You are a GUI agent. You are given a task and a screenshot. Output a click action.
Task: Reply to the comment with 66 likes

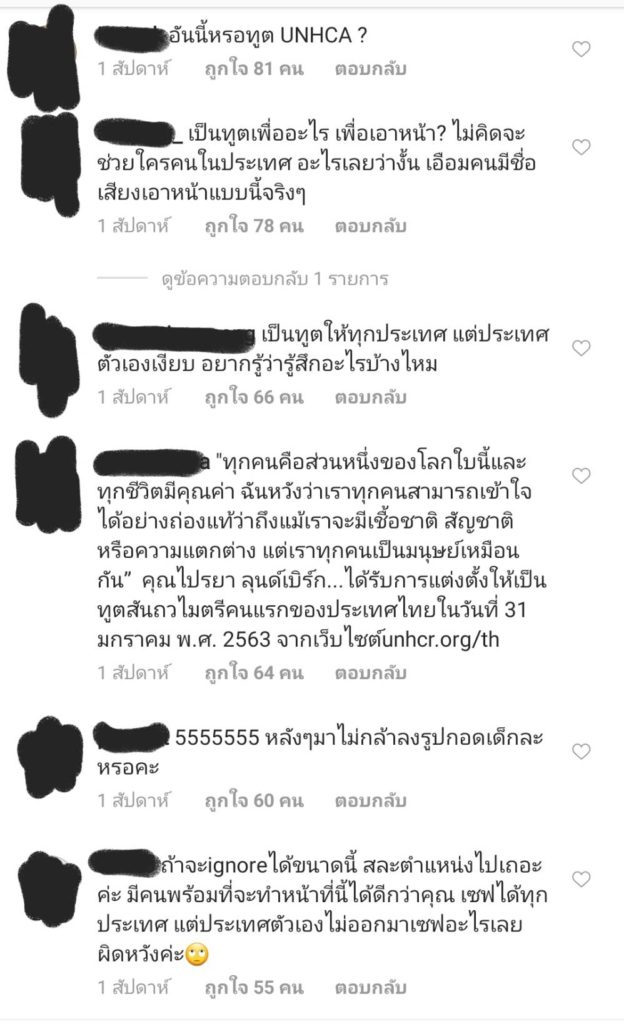point(370,397)
